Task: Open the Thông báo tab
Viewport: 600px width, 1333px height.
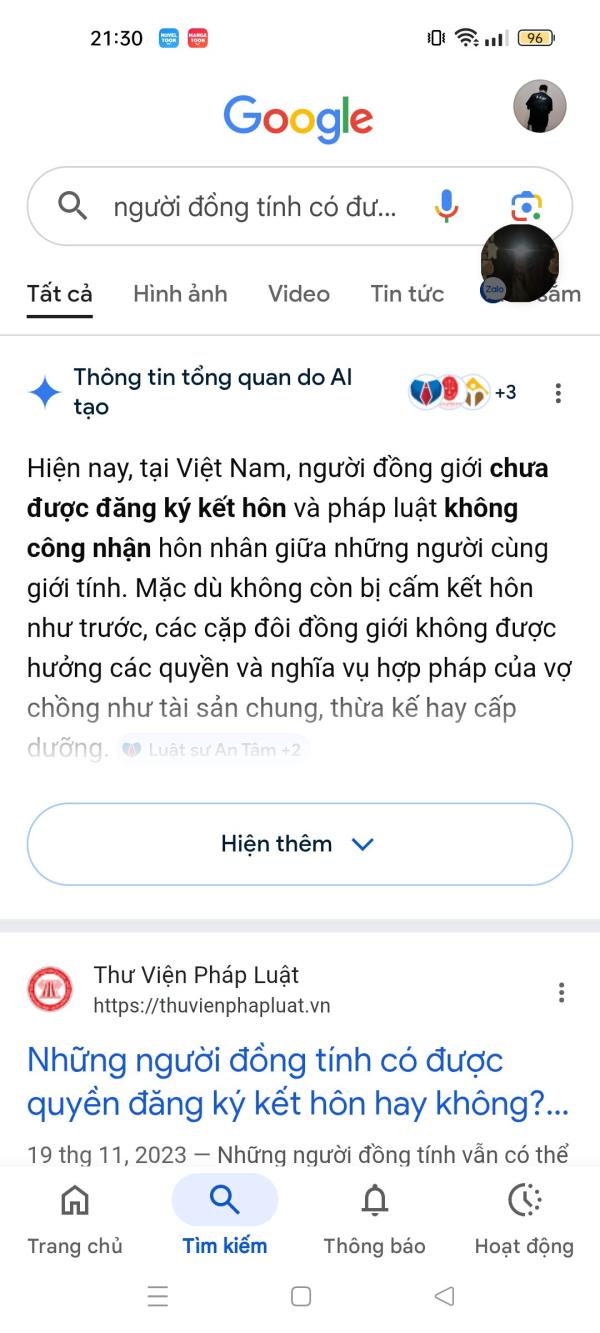Action: tap(374, 1219)
